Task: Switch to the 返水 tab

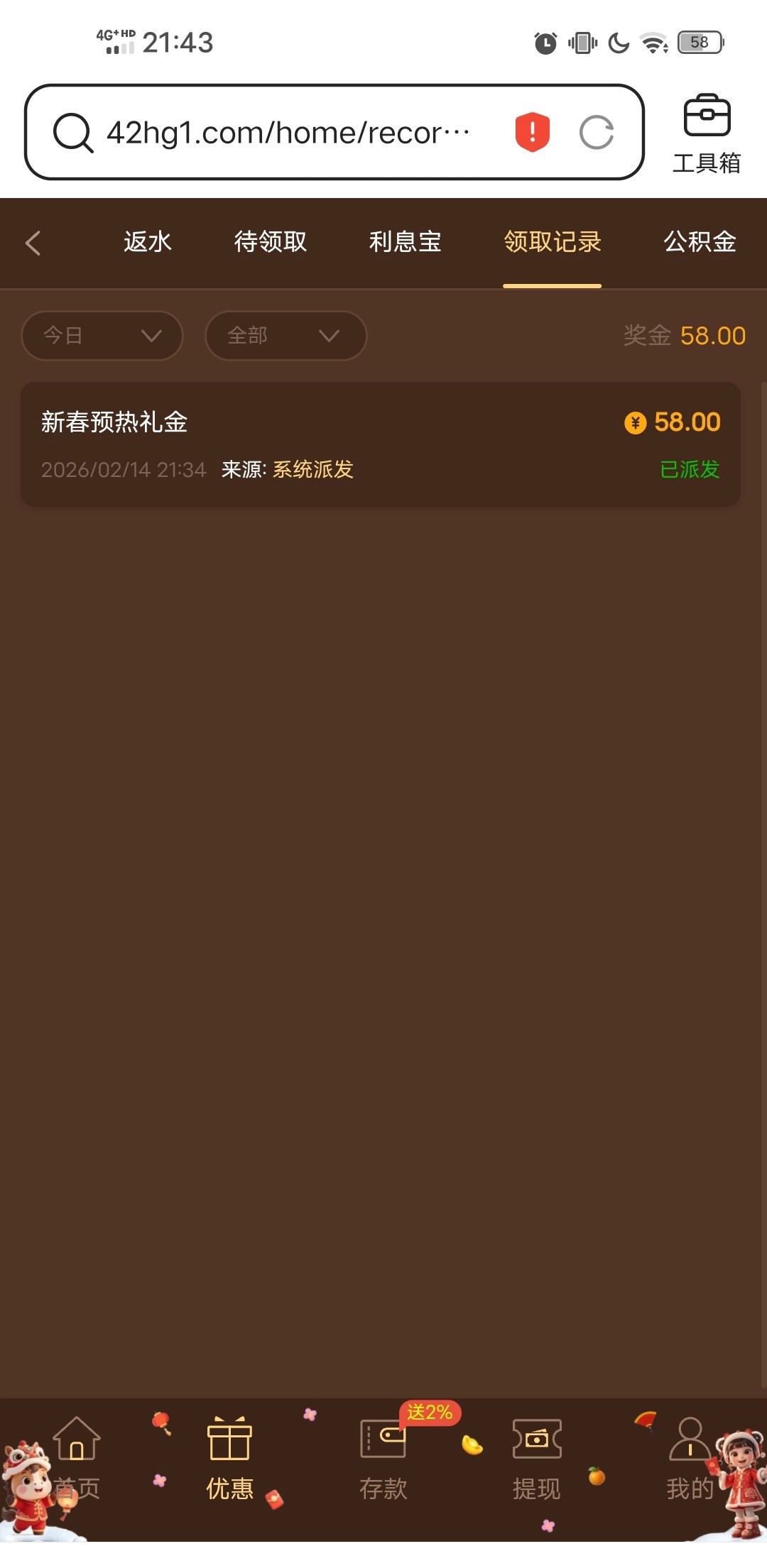Action: 147,242
